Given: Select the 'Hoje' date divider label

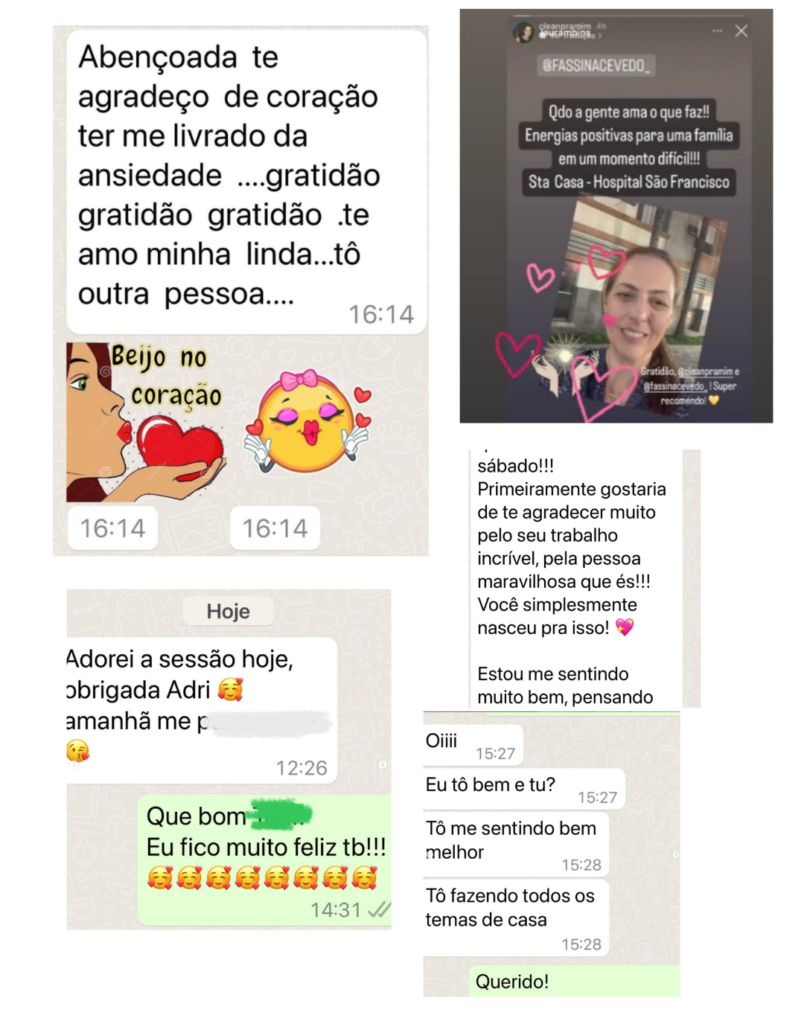Looking at the screenshot, I should point(229,612).
